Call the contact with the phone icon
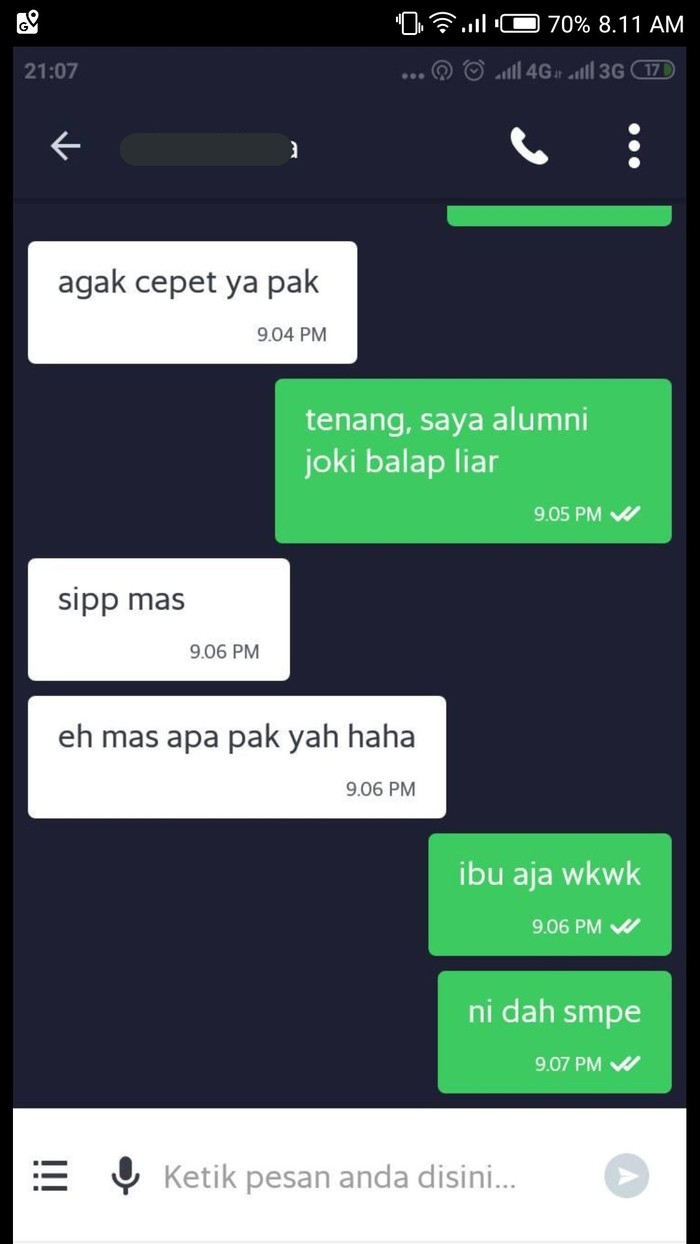This screenshot has width=700, height=1244. [x=529, y=146]
